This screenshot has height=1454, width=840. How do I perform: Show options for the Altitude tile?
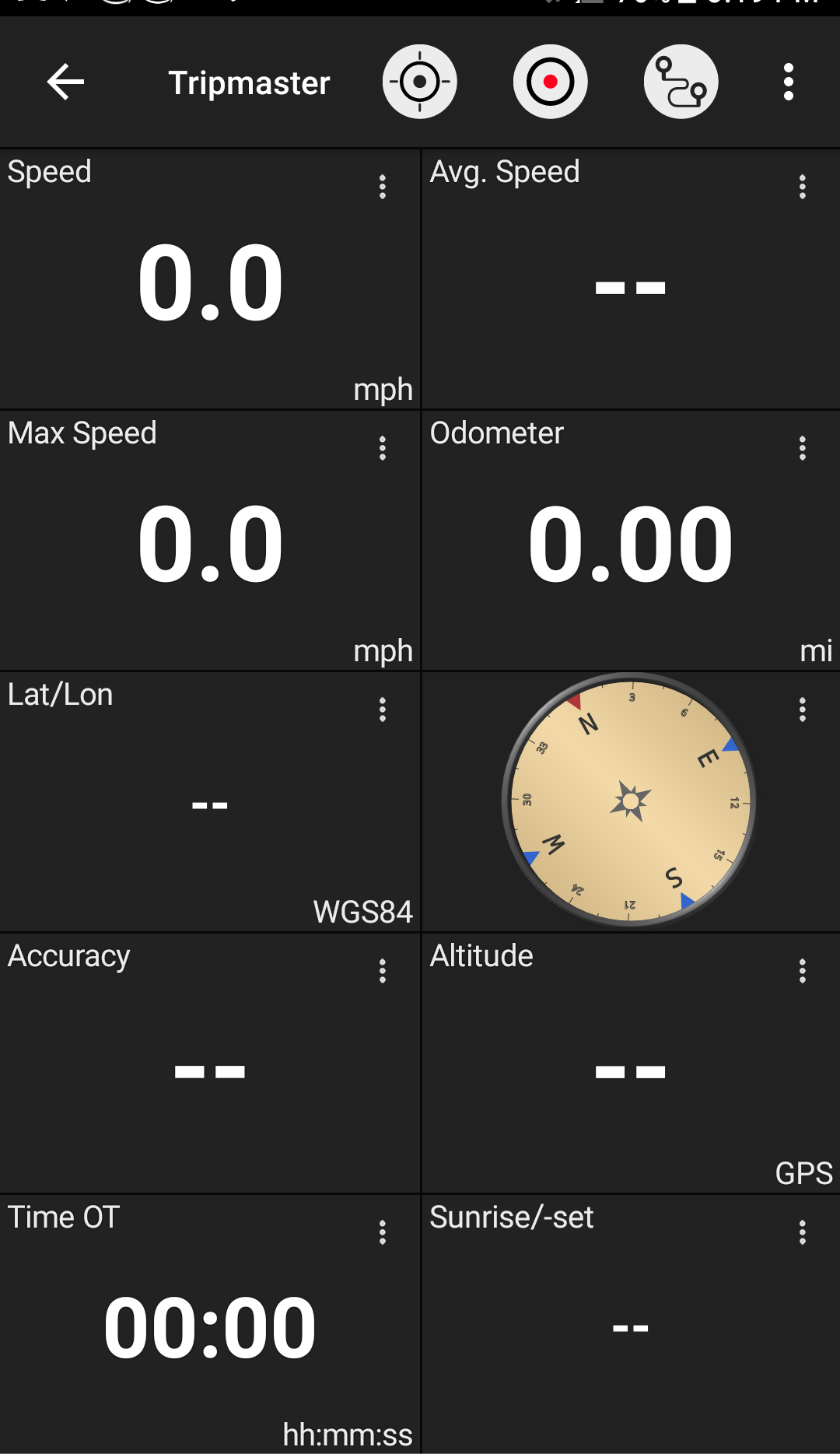[x=802, y=971]
